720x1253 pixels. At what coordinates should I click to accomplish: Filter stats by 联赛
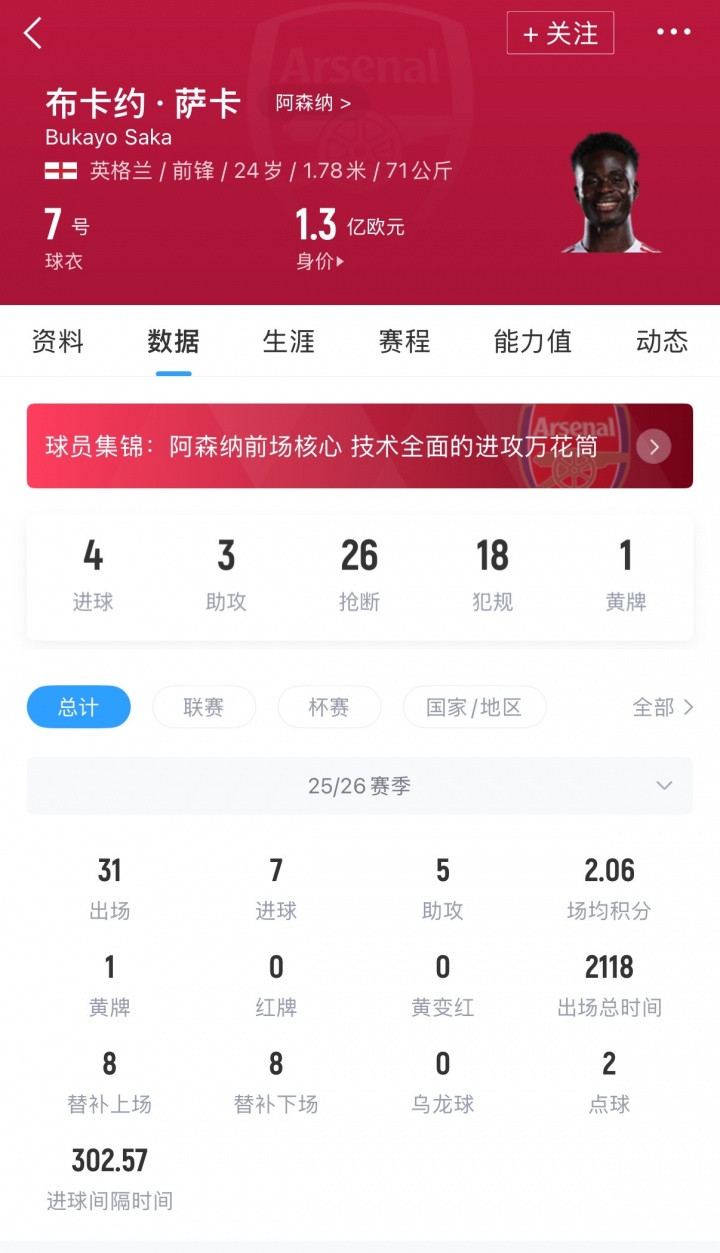203,707
